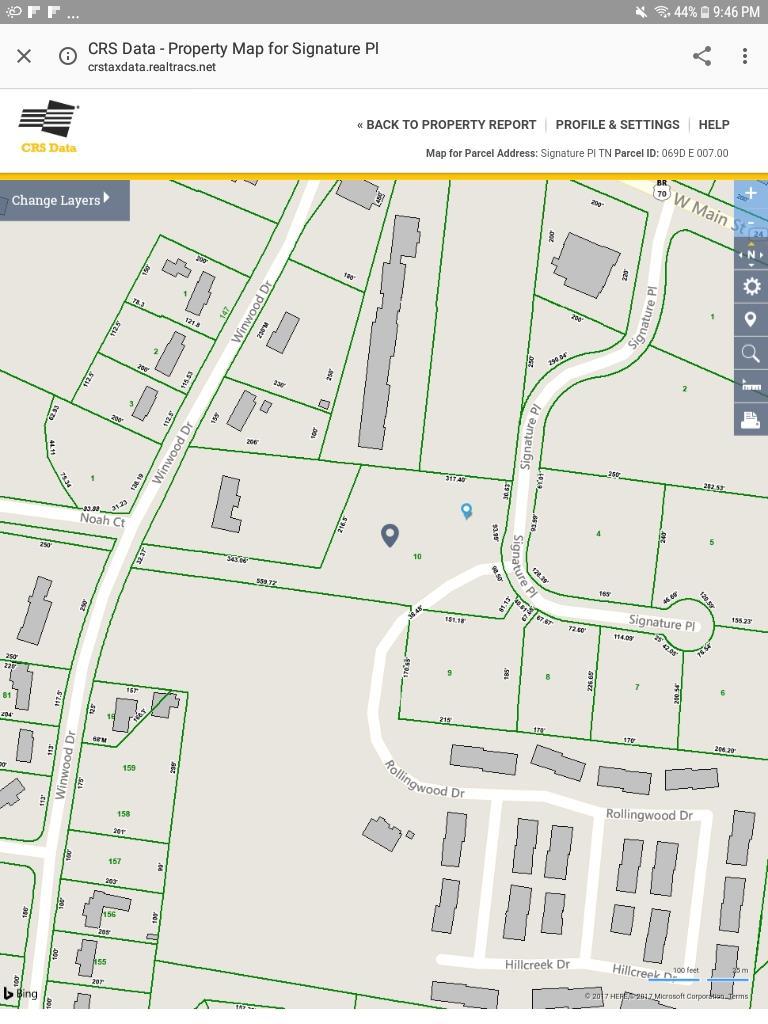Expand the Change Layers panel

62,200
